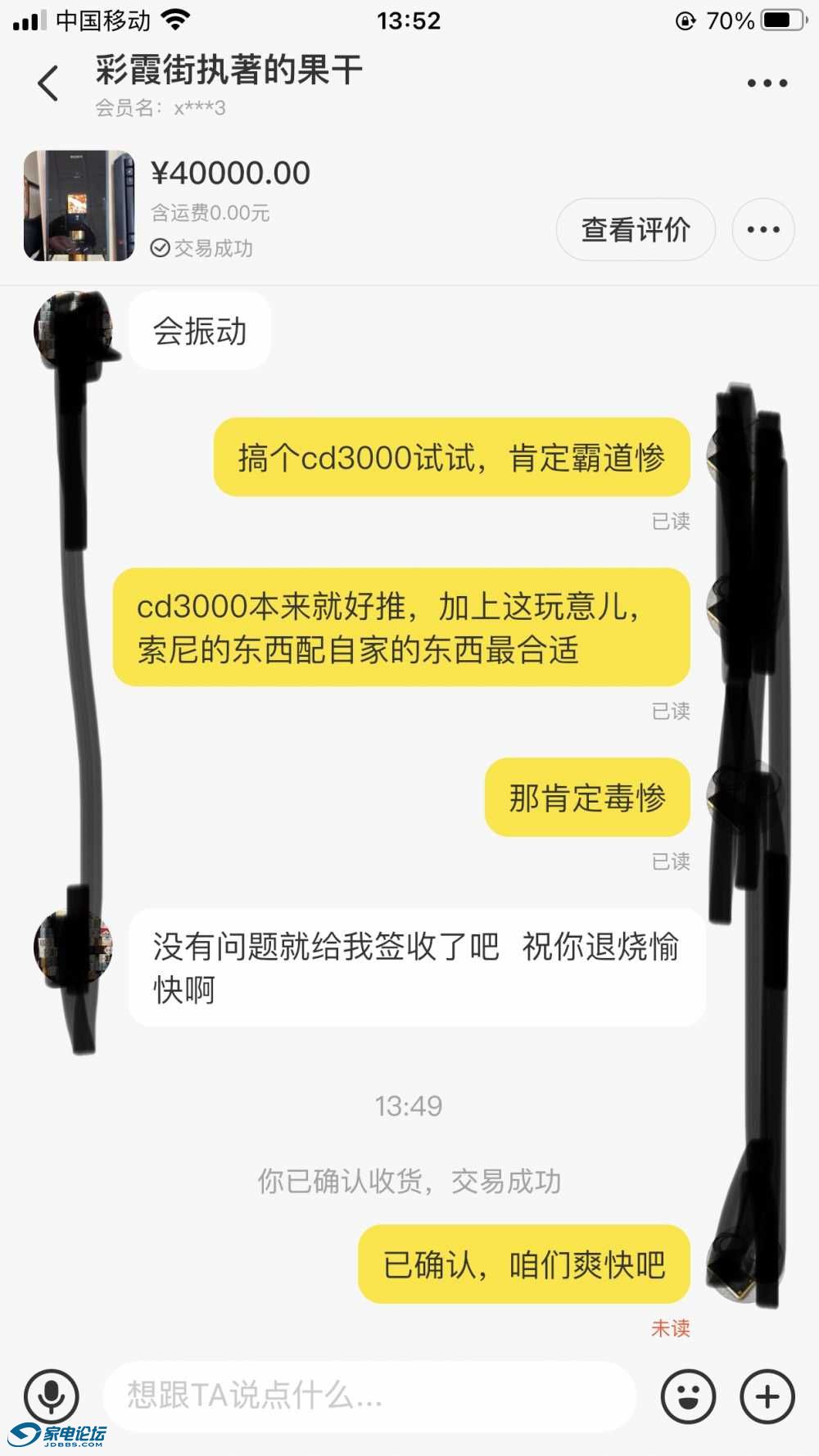The width and height of the screenshot is (819, 1456).
Task: Click the 已确认，咱们爽快吧 message
Action: tap(523, 1265)
